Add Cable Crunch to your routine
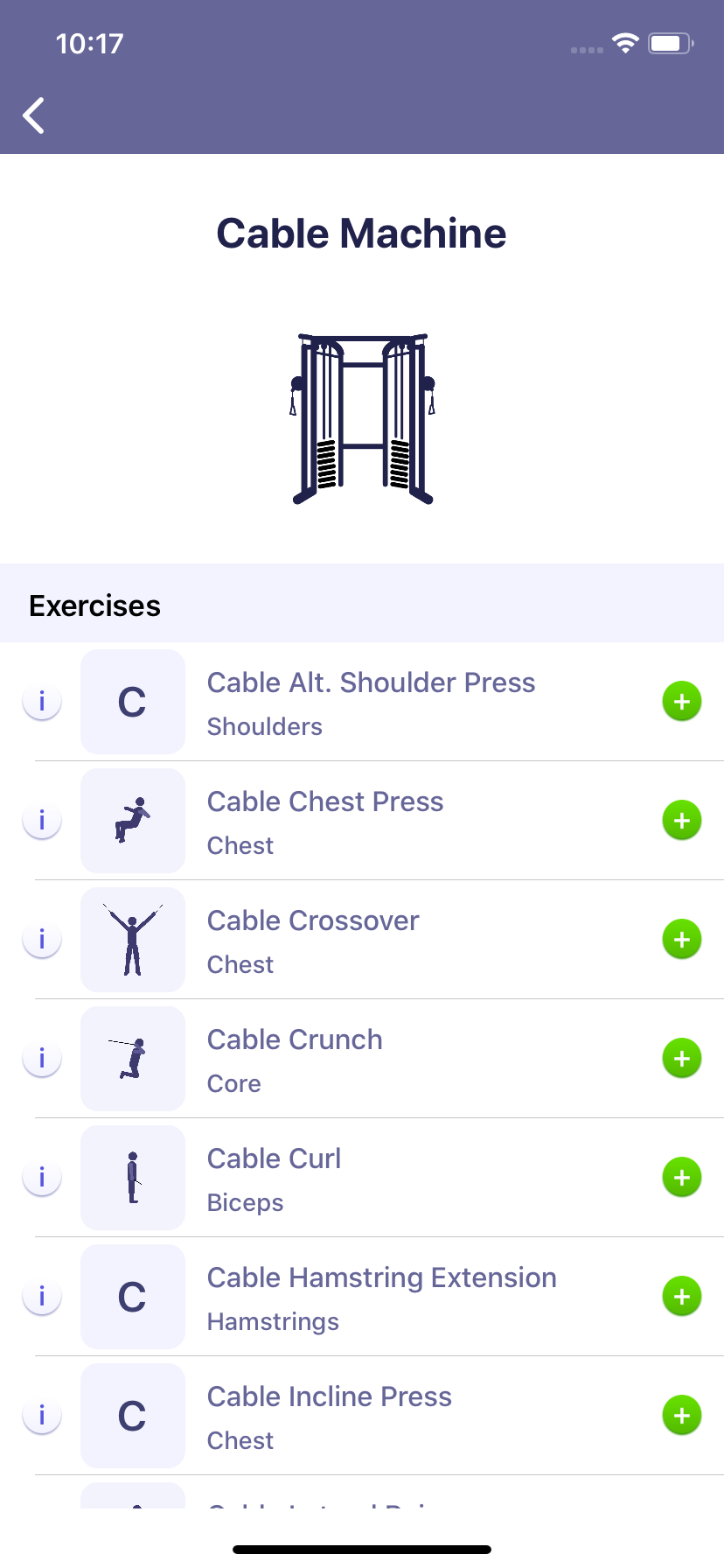Screen dimensions: 724x1568 682,1058
